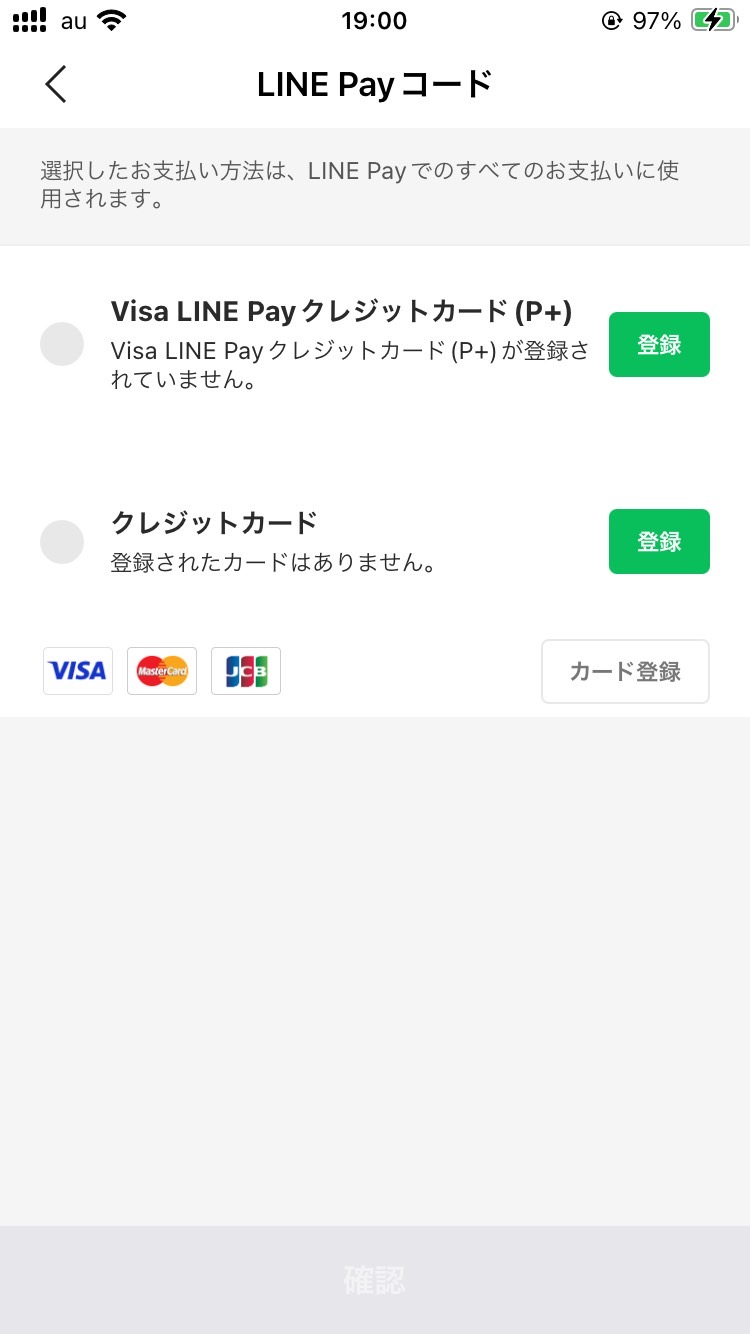Click the Visa logo icon
This screenshot has height=1334, width=750.
pos(77,671)
